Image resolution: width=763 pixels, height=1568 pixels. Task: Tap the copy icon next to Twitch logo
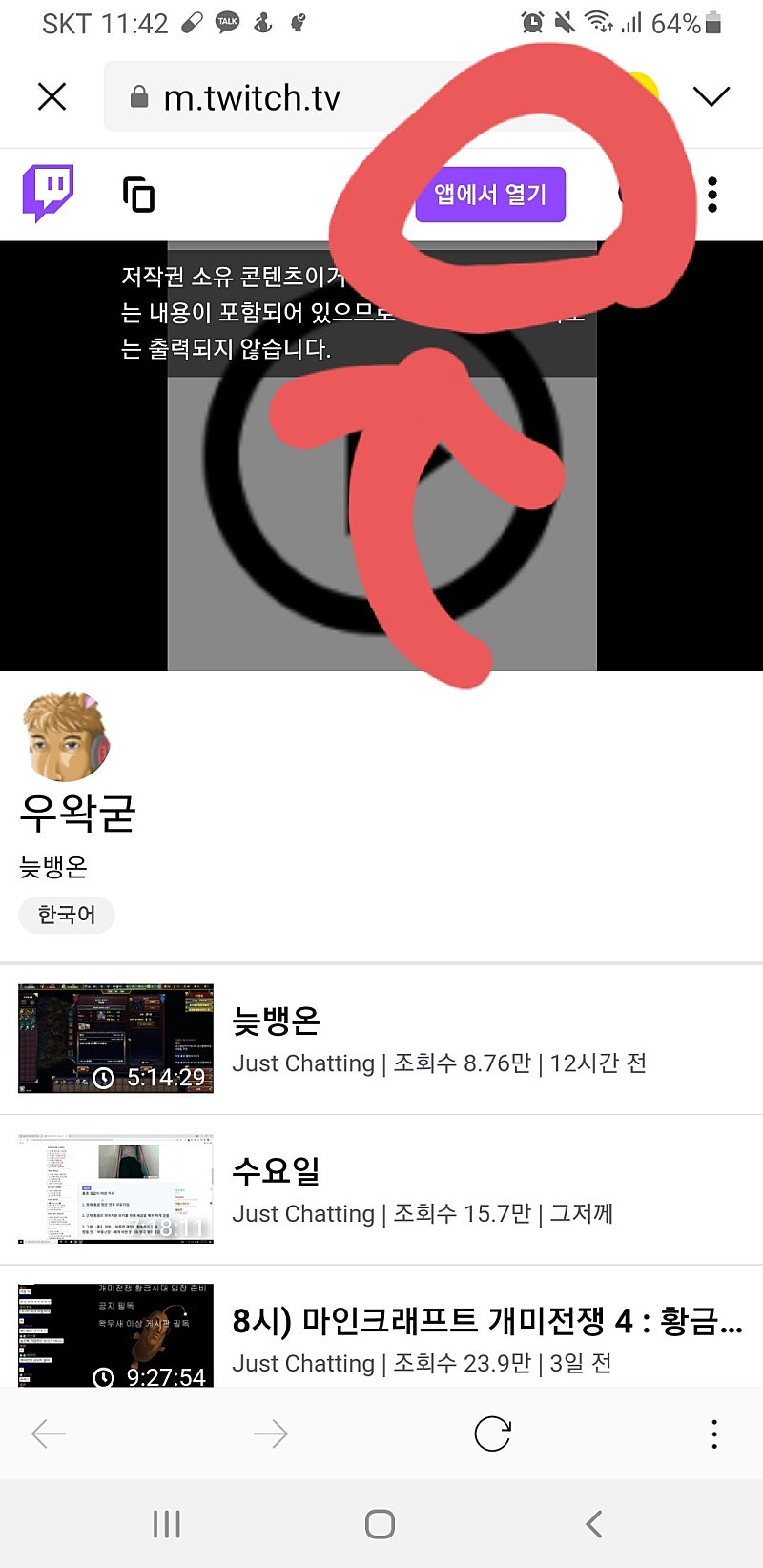click(x=138, y=194)
